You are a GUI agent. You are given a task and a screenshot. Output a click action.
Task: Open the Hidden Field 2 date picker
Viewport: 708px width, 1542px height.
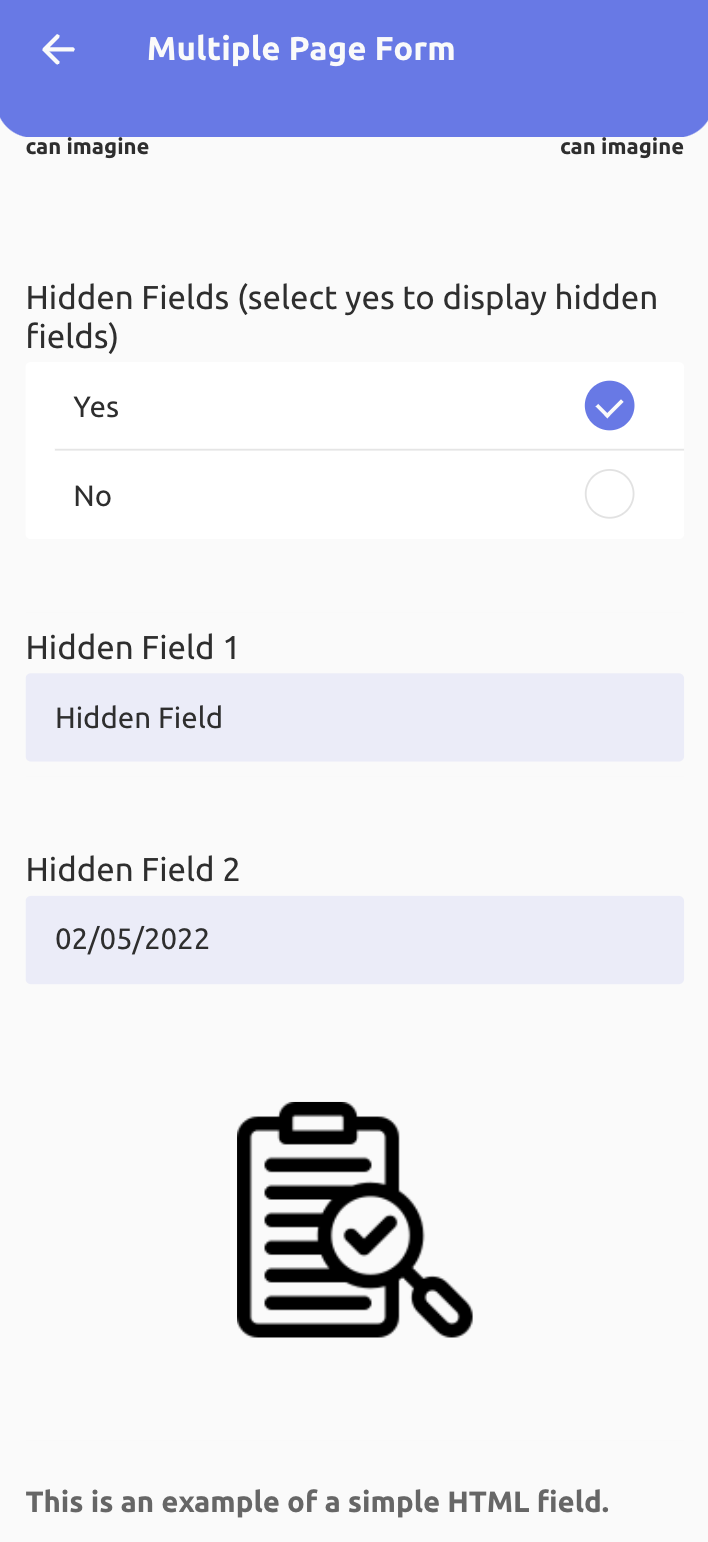(x=354, y=940)
